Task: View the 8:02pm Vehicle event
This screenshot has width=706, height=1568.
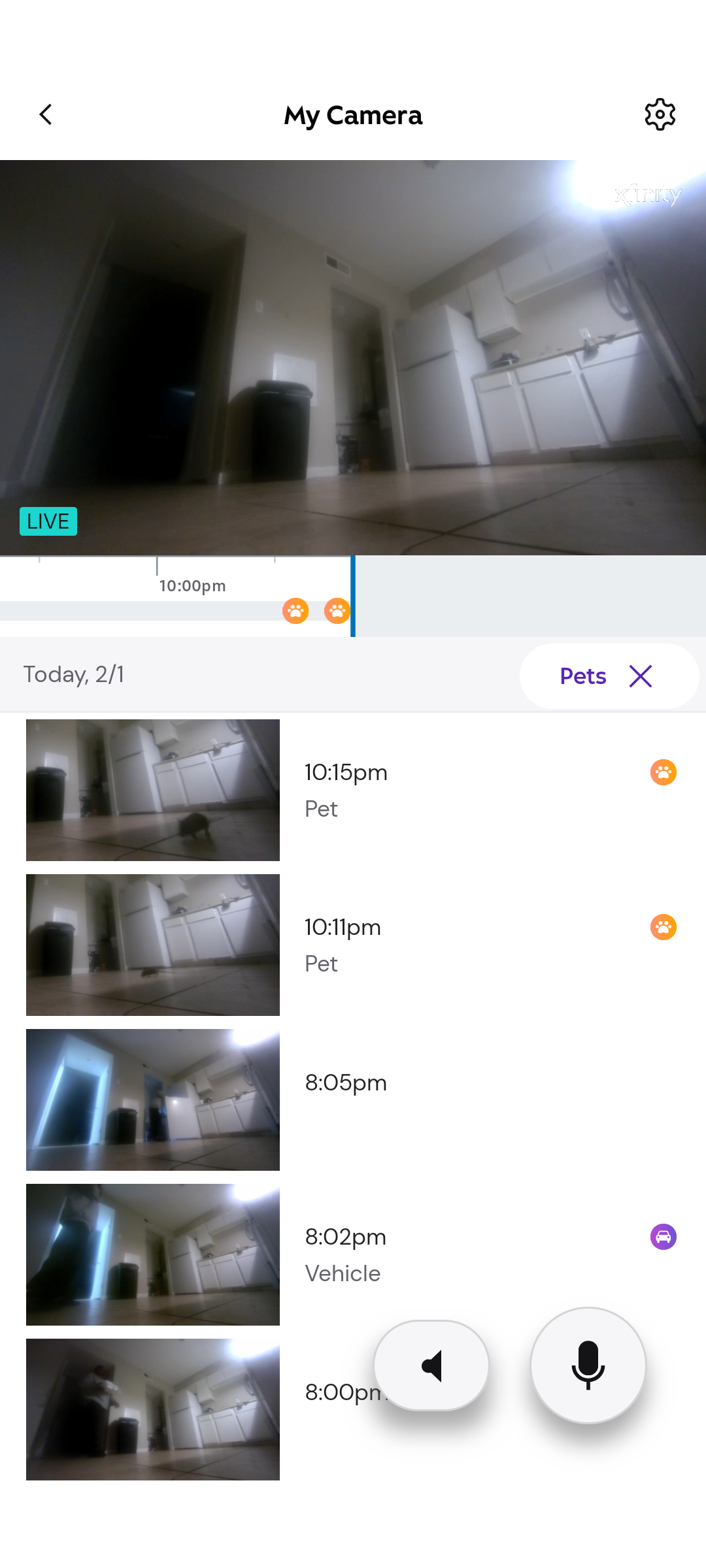Action: click(153, 1254)
